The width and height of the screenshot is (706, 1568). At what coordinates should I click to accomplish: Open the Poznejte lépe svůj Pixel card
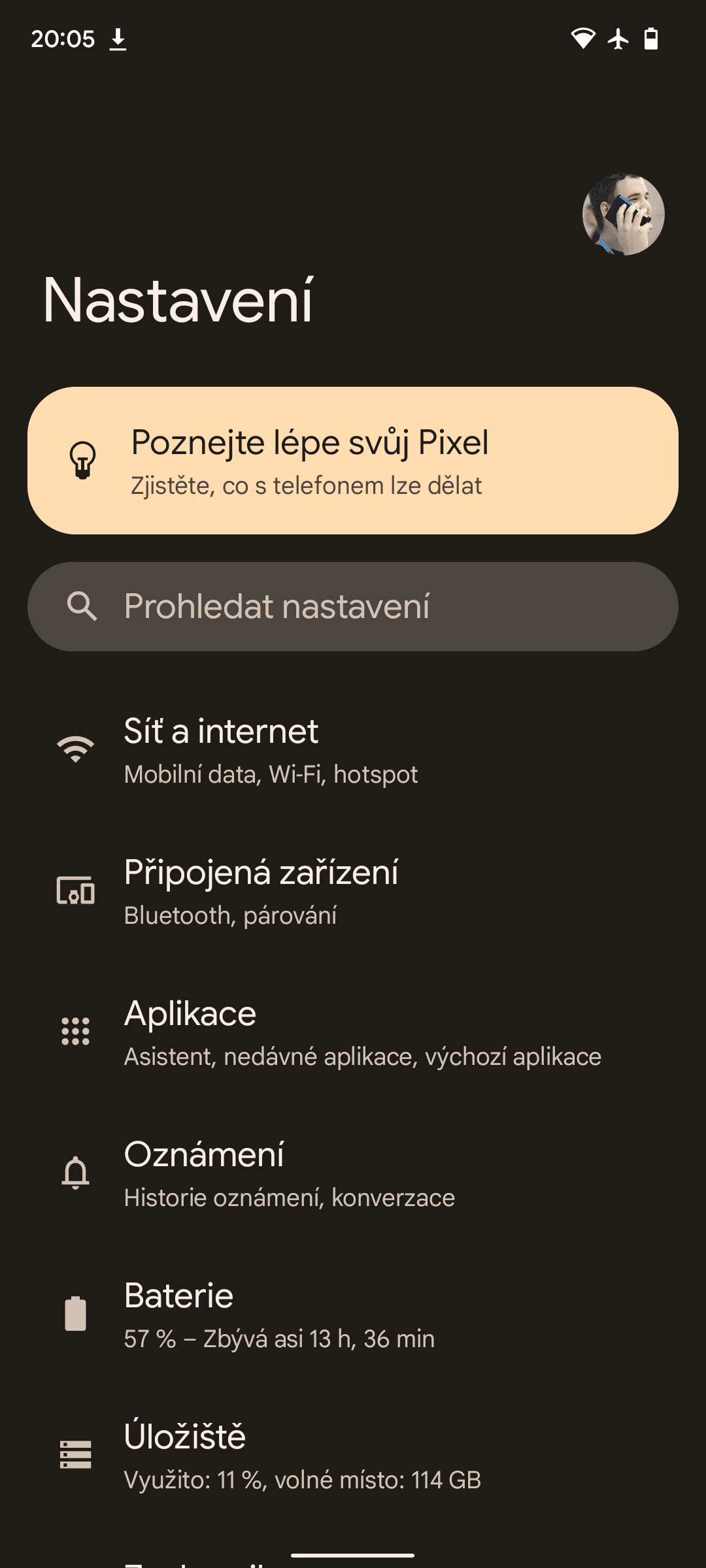tap(353, 461)
